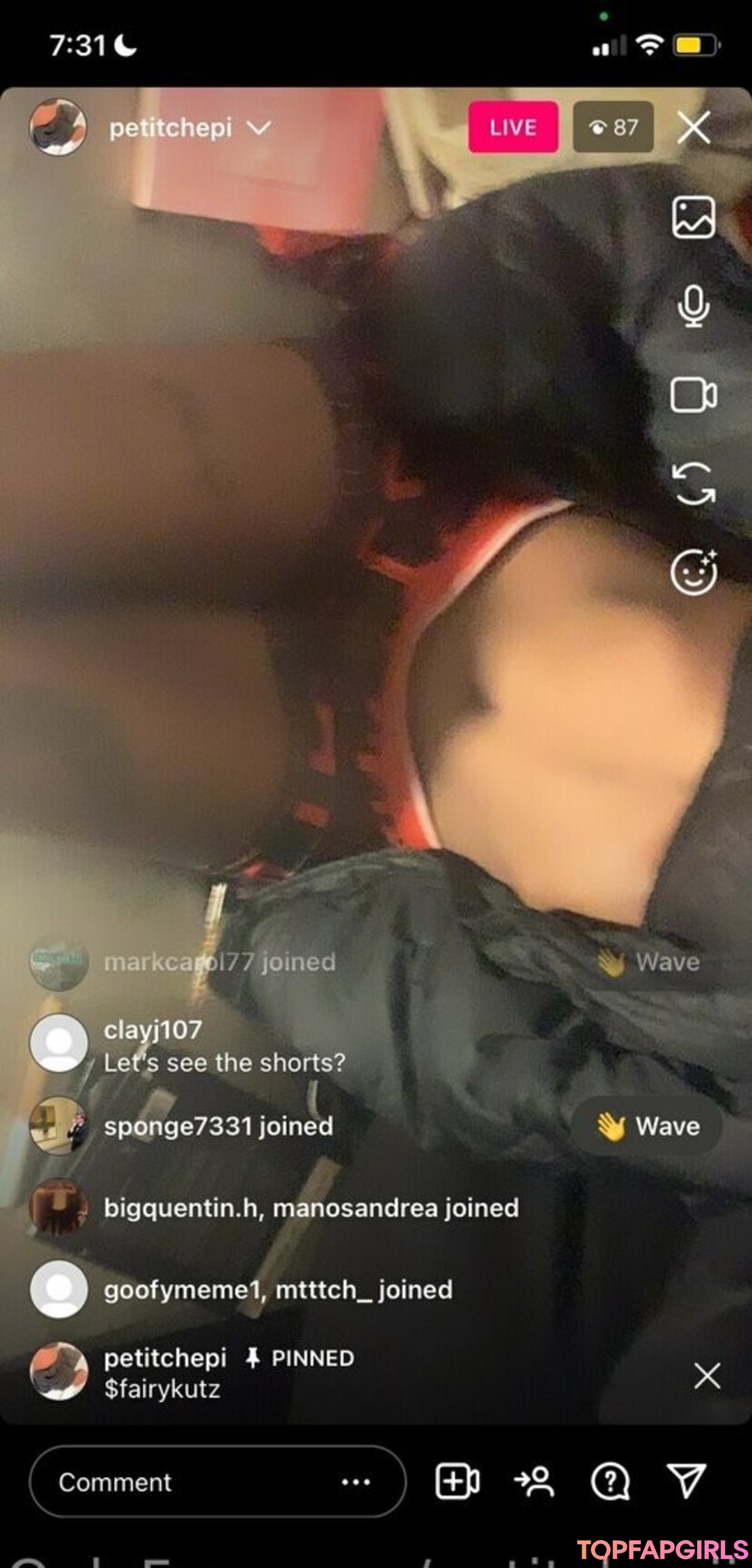This screenshot has width=752, height=1568.
Task: Open the media gallery icon
Action: point(693,217)
